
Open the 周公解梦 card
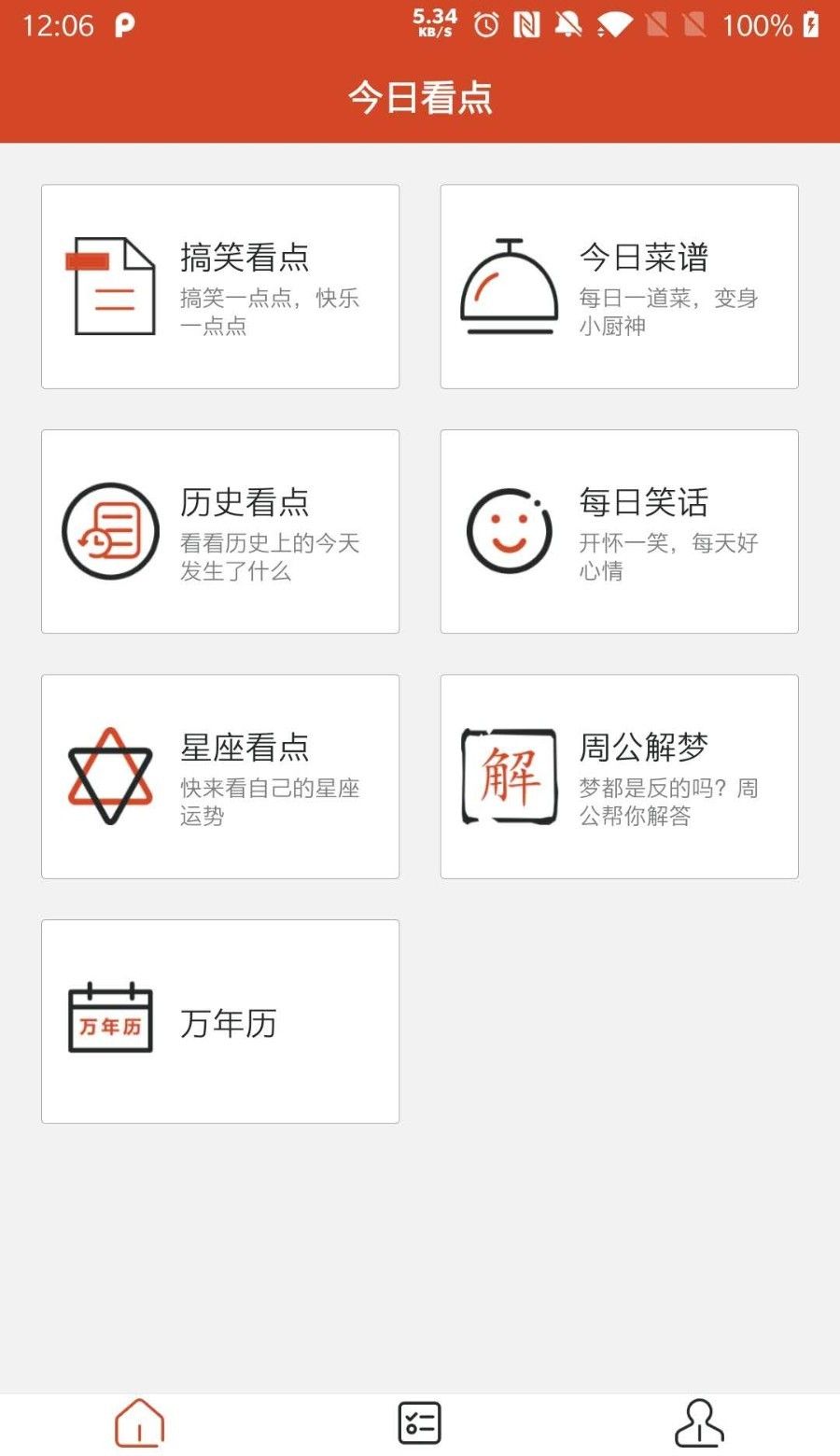pyautogui.click(x=619, y=776)
